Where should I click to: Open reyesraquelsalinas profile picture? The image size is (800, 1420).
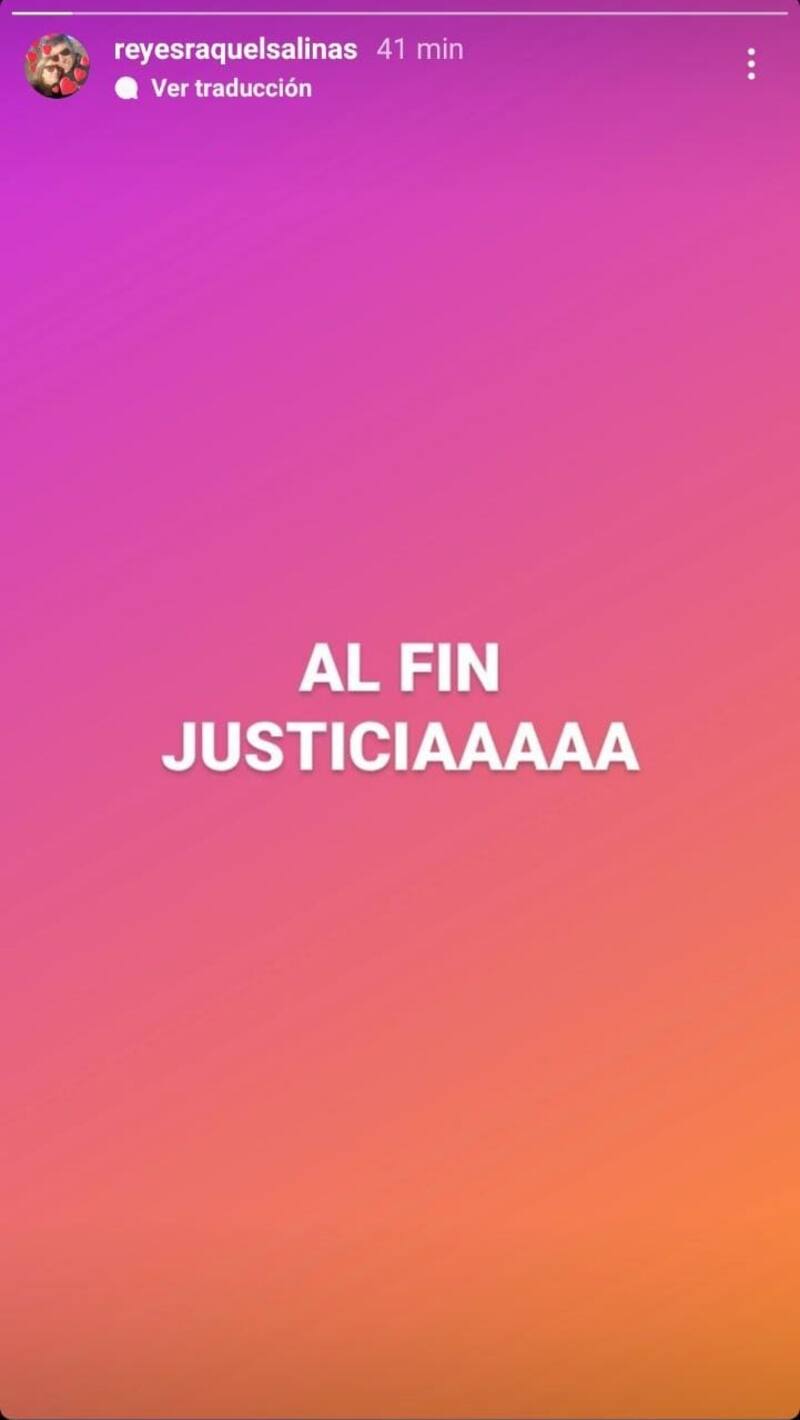pyautogui.click(x=57, y=66)
